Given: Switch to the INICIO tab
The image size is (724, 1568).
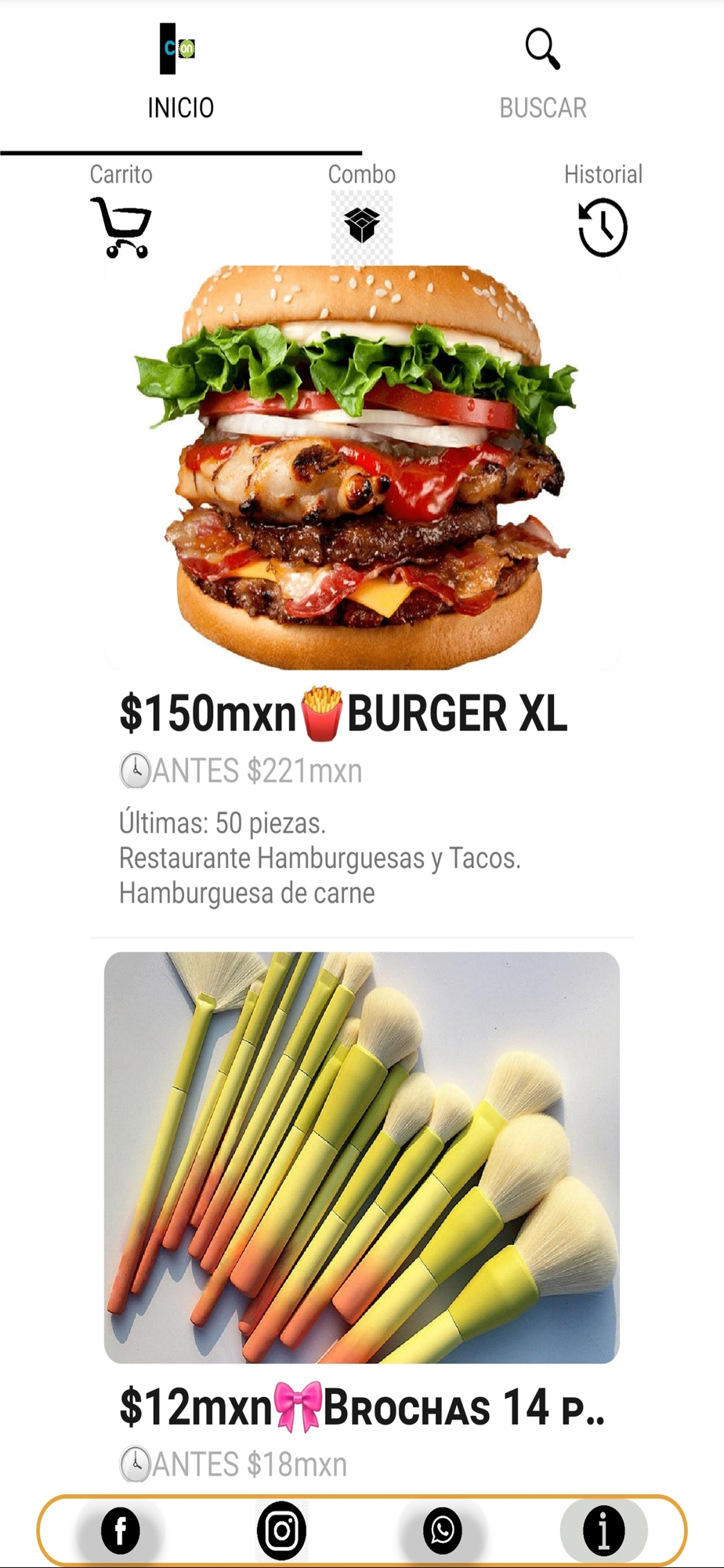Looking at the screenshot, I should click(180, 74).
